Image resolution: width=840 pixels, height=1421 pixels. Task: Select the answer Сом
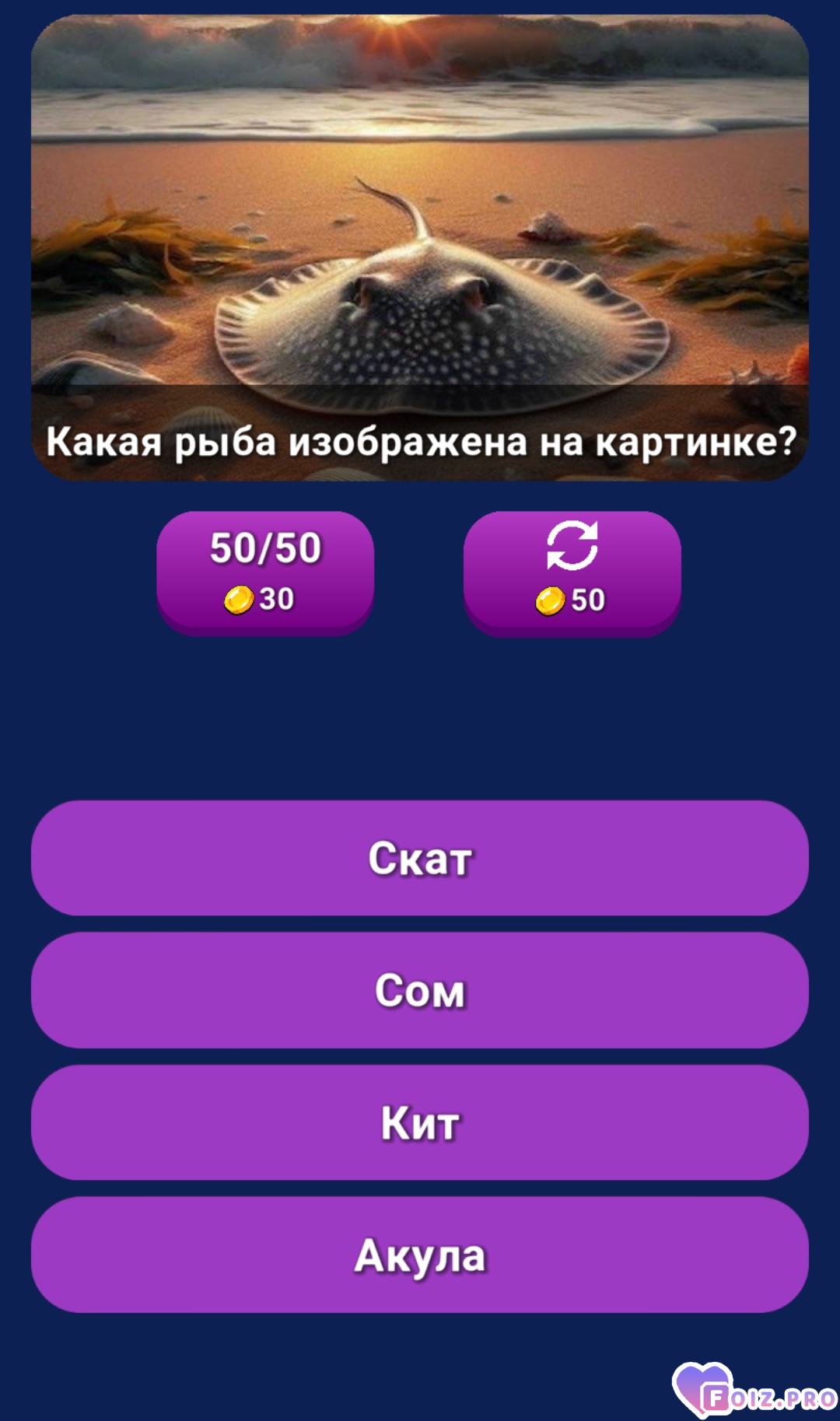tap(420, 990)
